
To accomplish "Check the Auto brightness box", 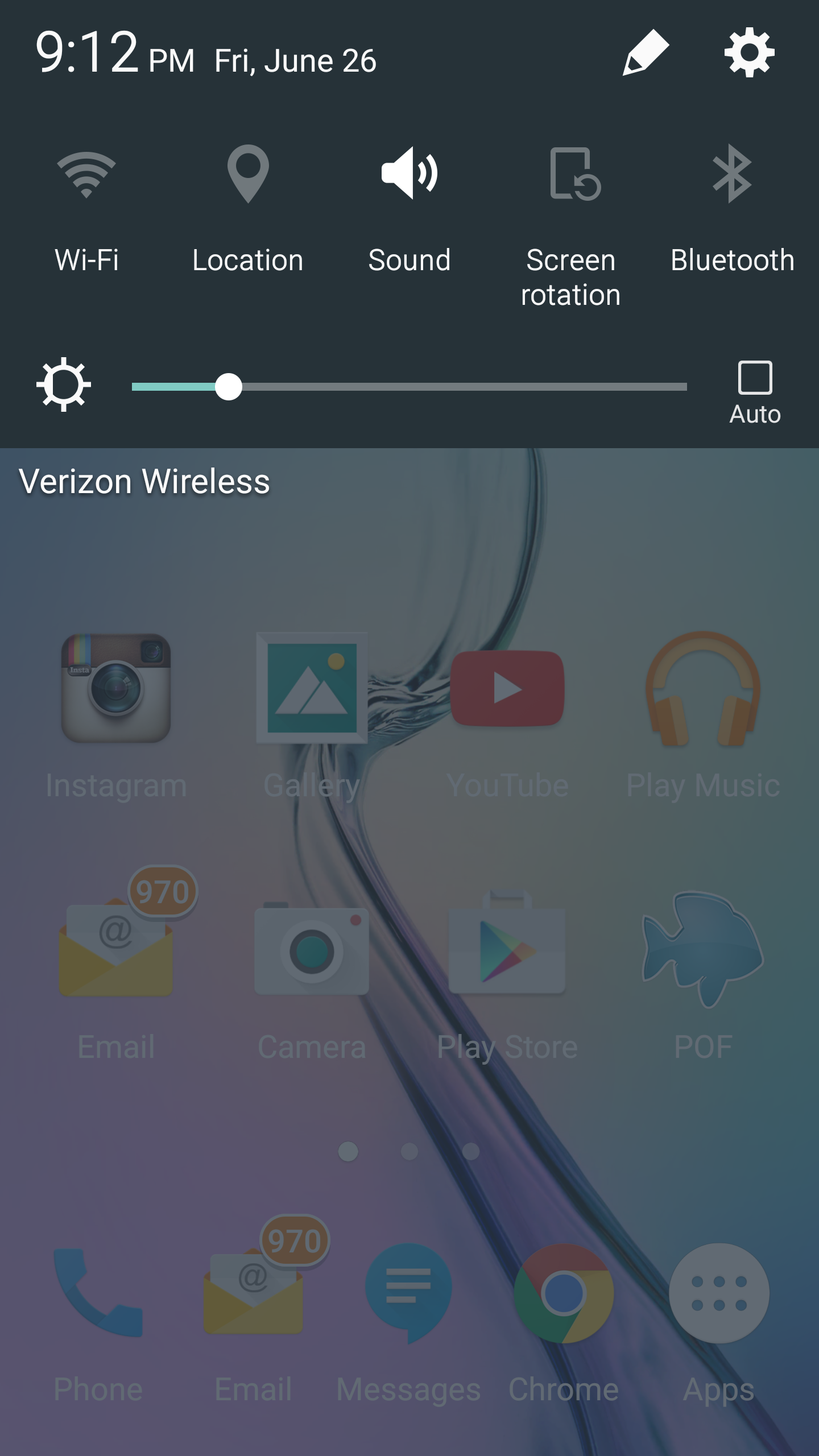I will [x=755, y=378].
